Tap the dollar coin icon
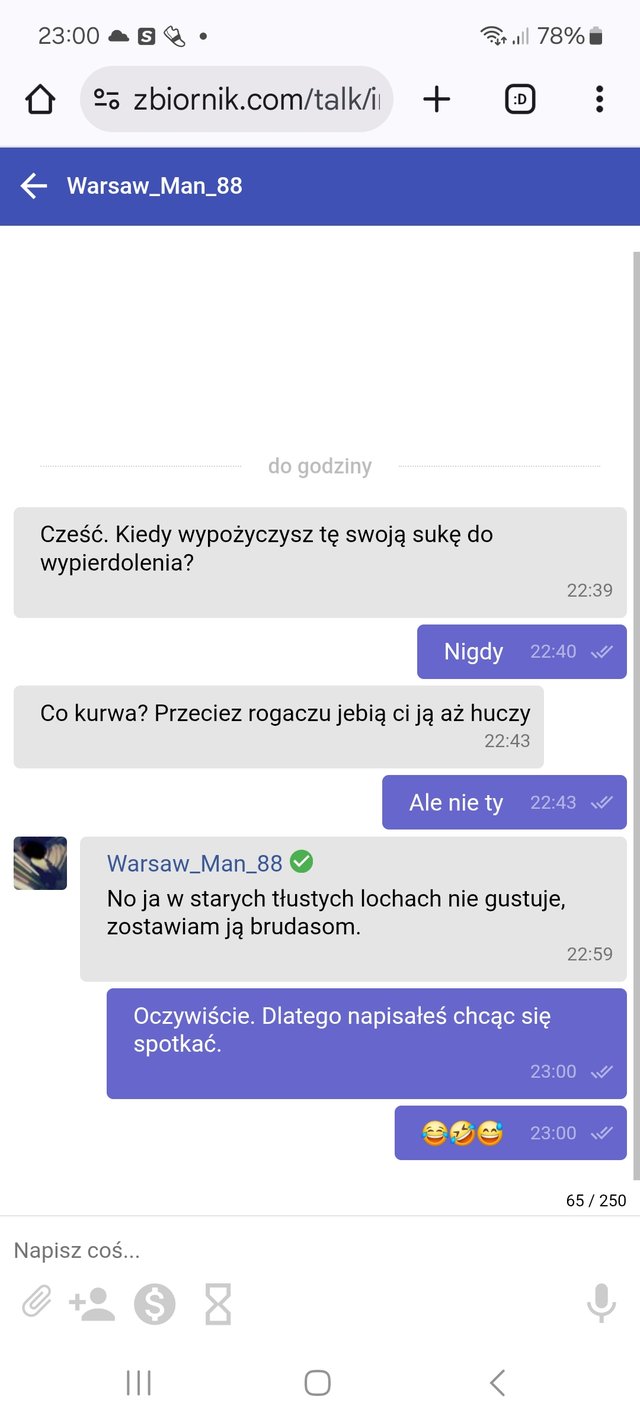640x1422 pixels. (x=155, y=1304)
